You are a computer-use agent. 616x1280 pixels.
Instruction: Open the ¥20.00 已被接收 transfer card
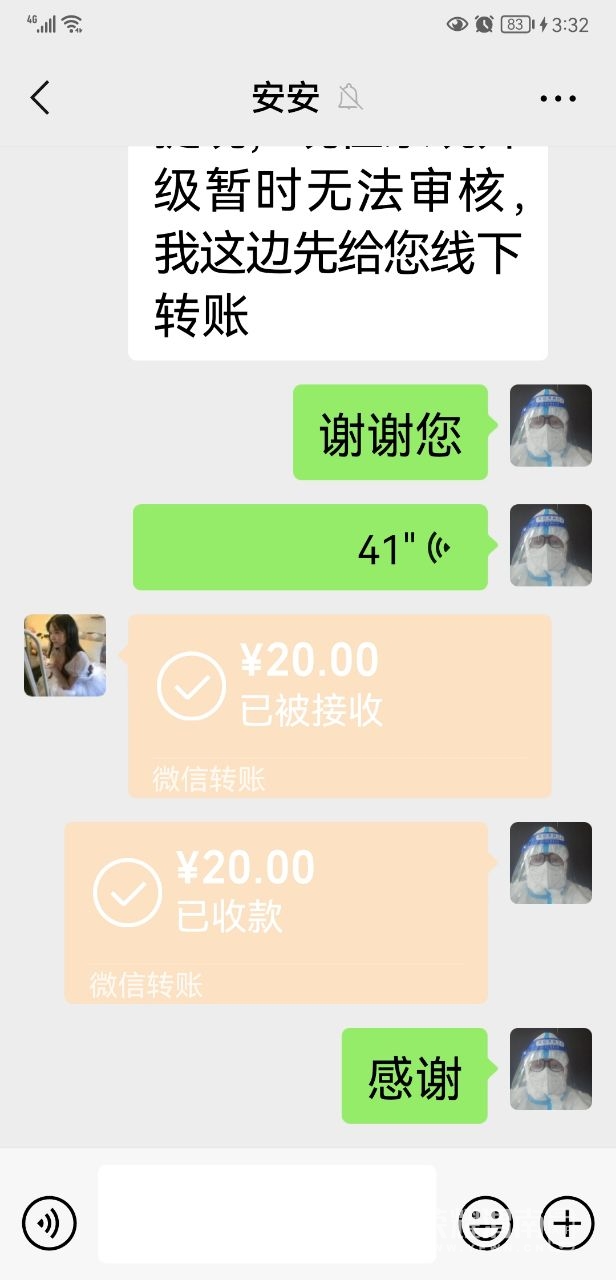click(340, 705)
